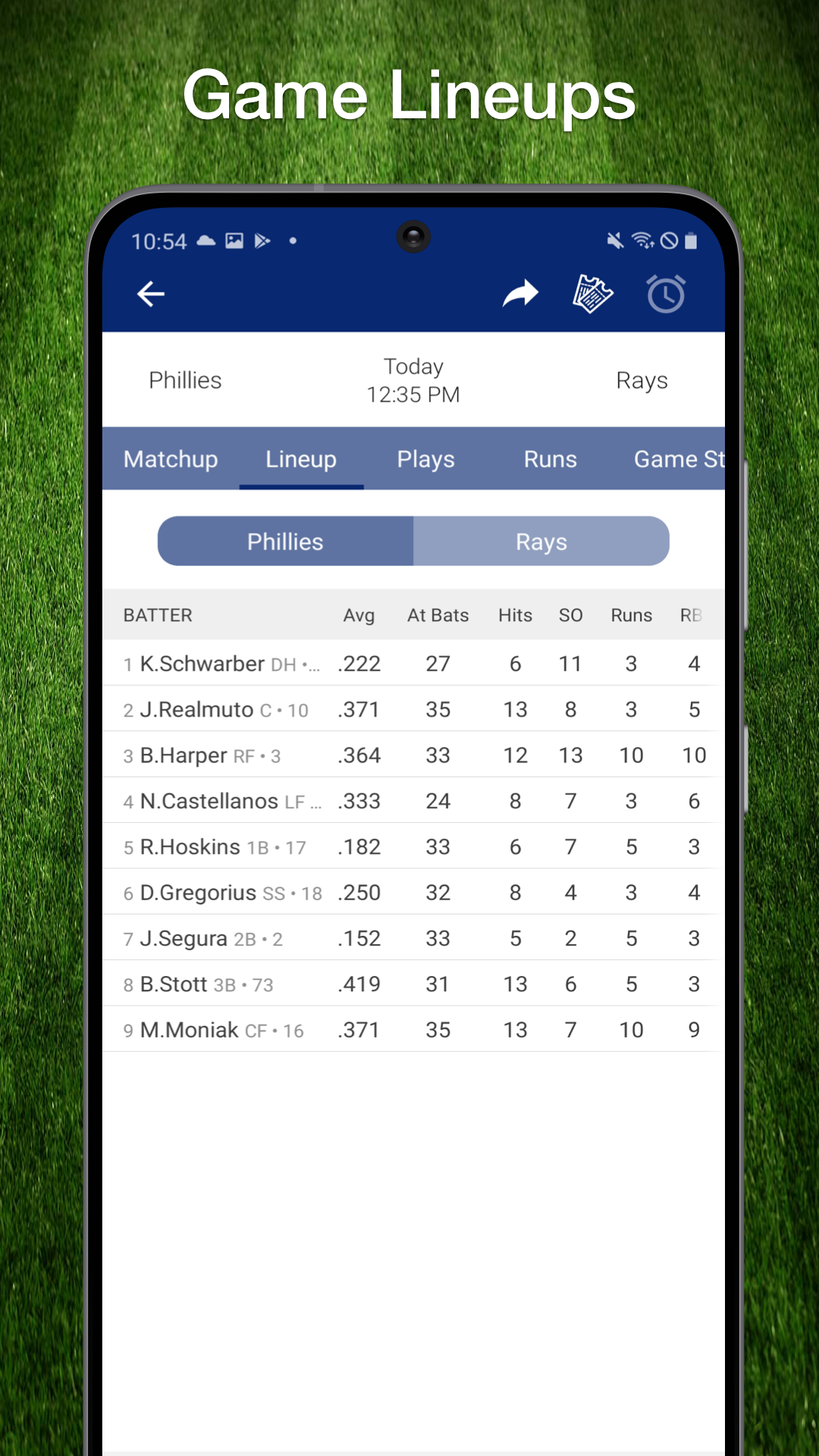Tap the battery indicator in the status bar
Image resolution: width=819 pixels, height=1456 pixels.
[x=691, y=240]
